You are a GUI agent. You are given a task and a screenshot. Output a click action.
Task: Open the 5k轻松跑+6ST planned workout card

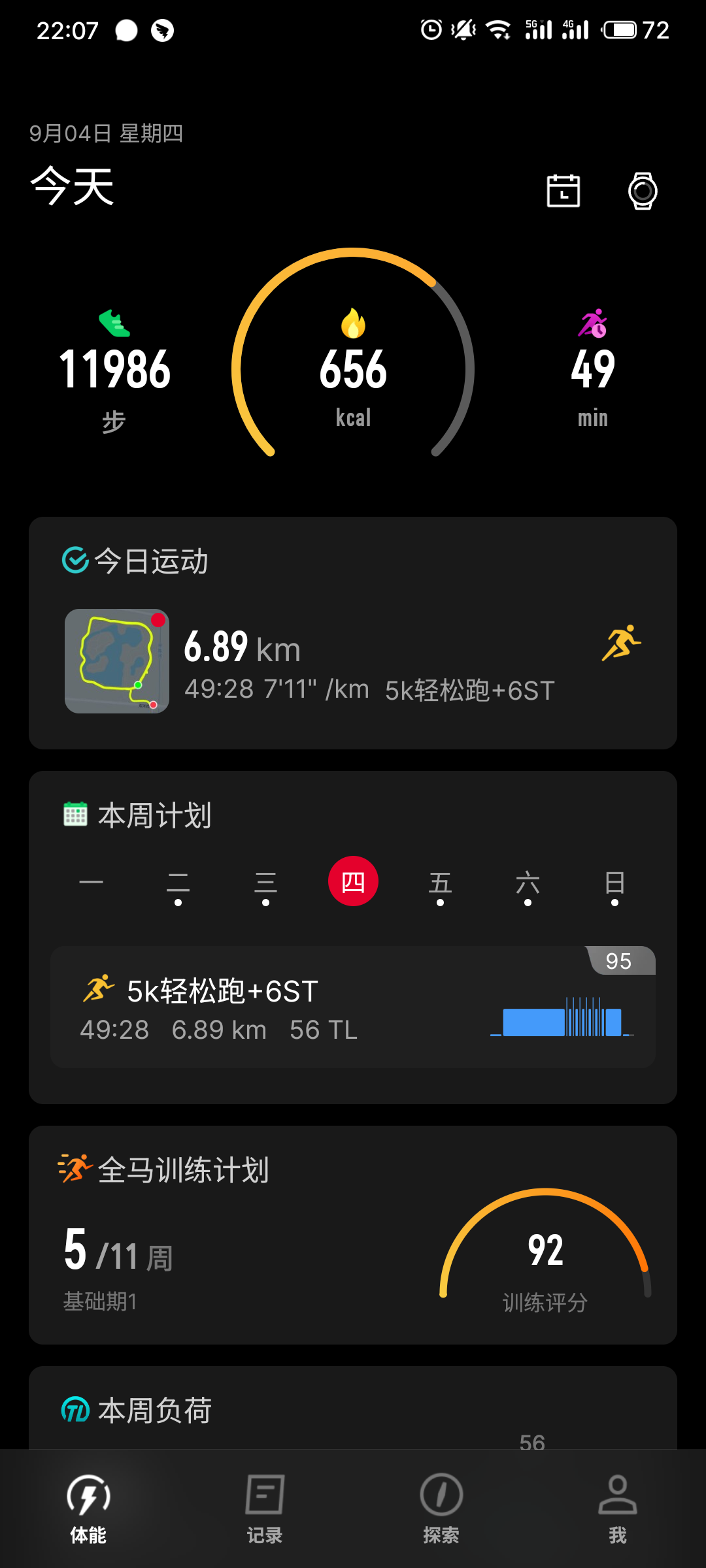pyautogui.click(x=353, y=1007)
